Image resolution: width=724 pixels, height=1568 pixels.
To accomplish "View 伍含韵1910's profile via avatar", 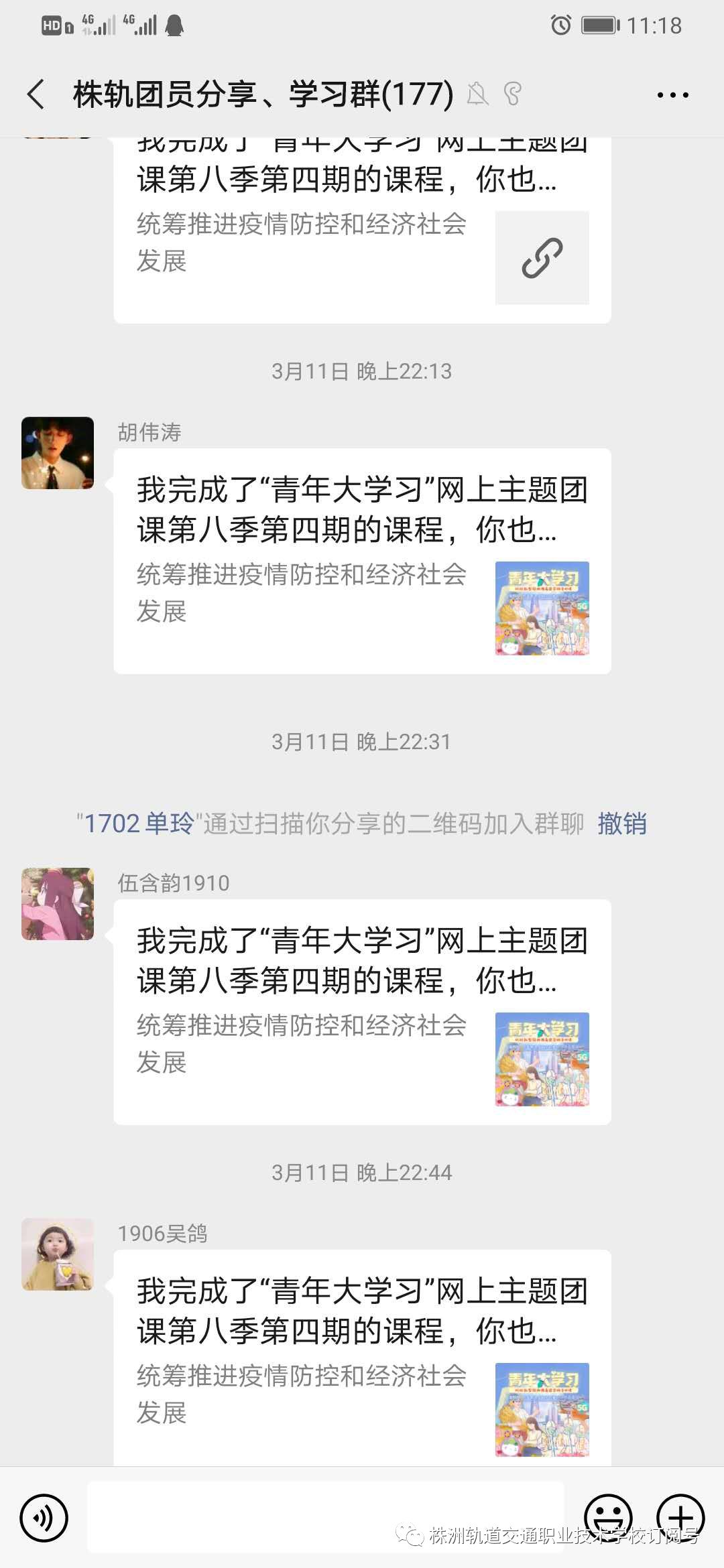I will point(58,904).
